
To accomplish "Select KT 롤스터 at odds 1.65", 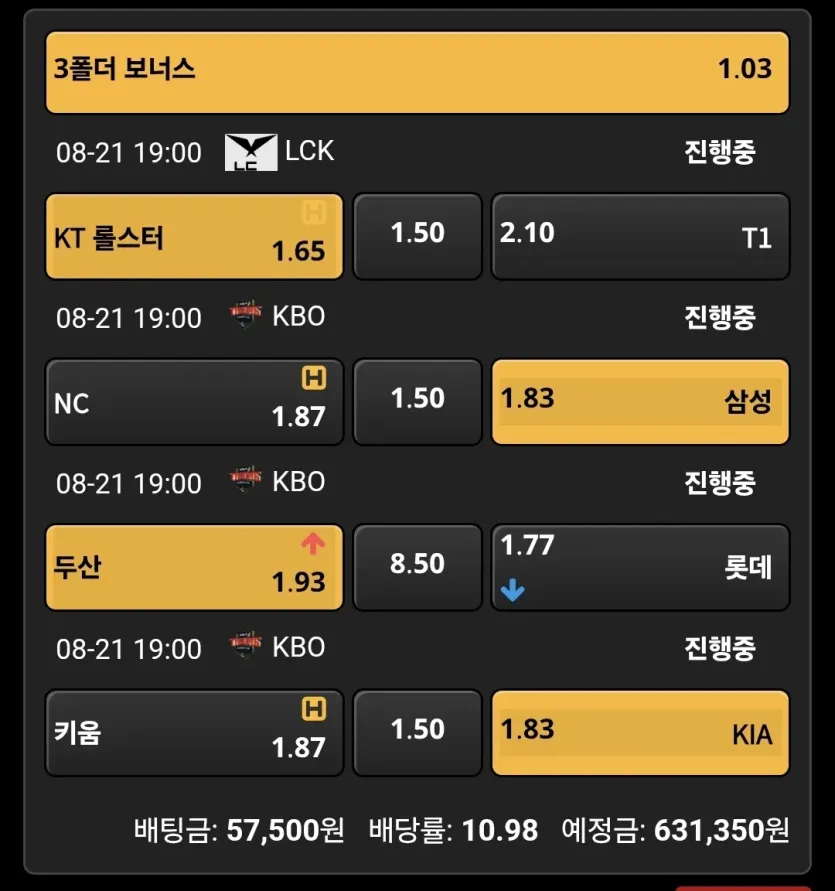I will pos(194,236).
